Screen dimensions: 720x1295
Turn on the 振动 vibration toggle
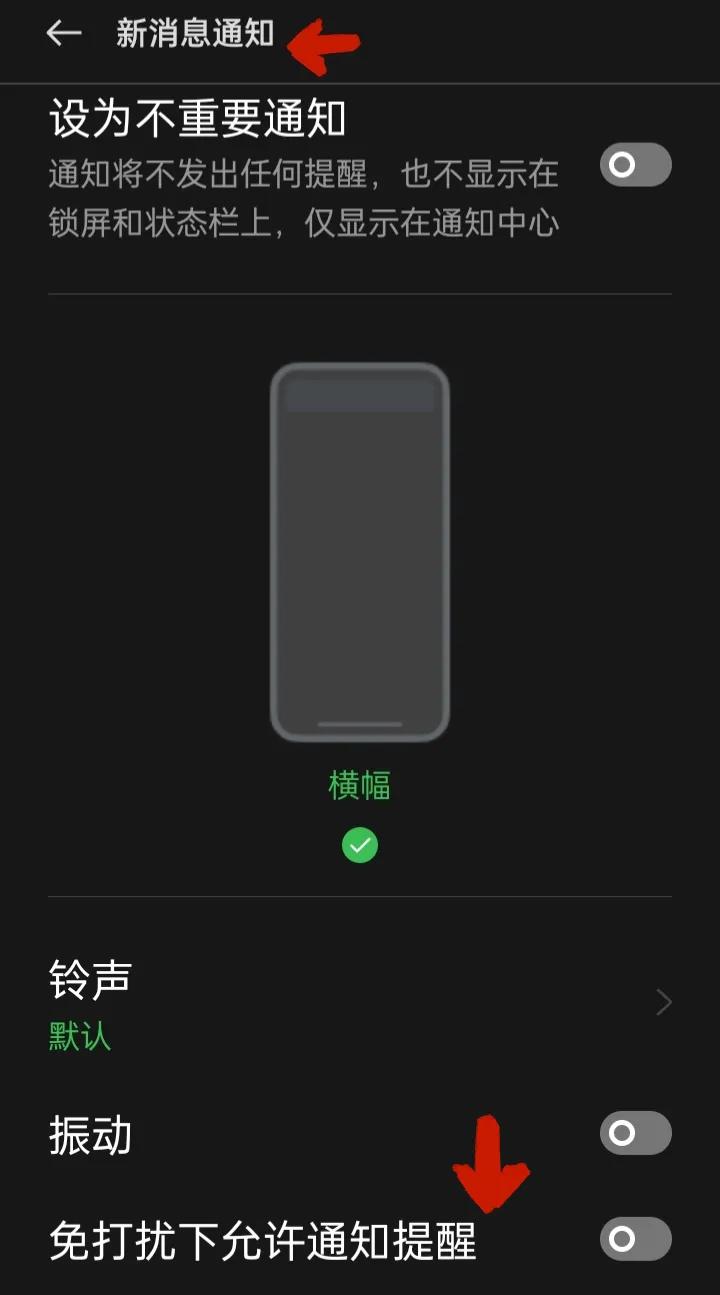634,1133
